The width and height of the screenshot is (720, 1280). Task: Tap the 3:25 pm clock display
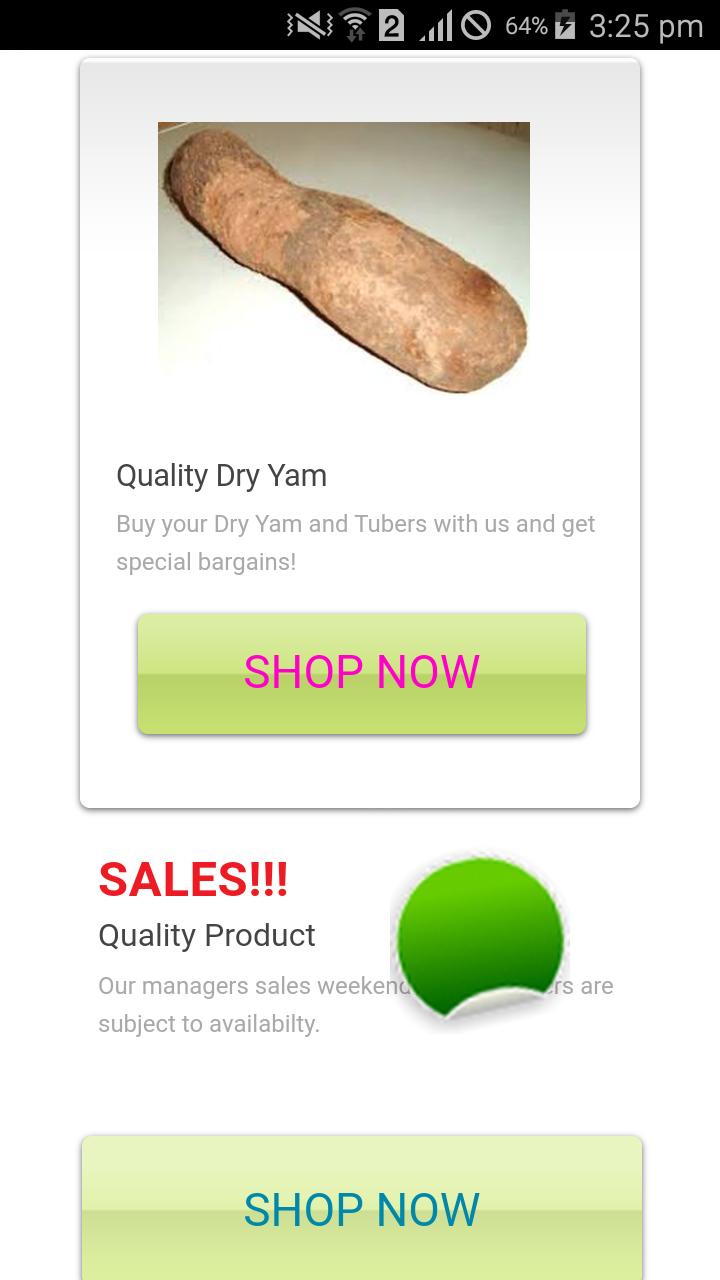click(x=645, y=23)
